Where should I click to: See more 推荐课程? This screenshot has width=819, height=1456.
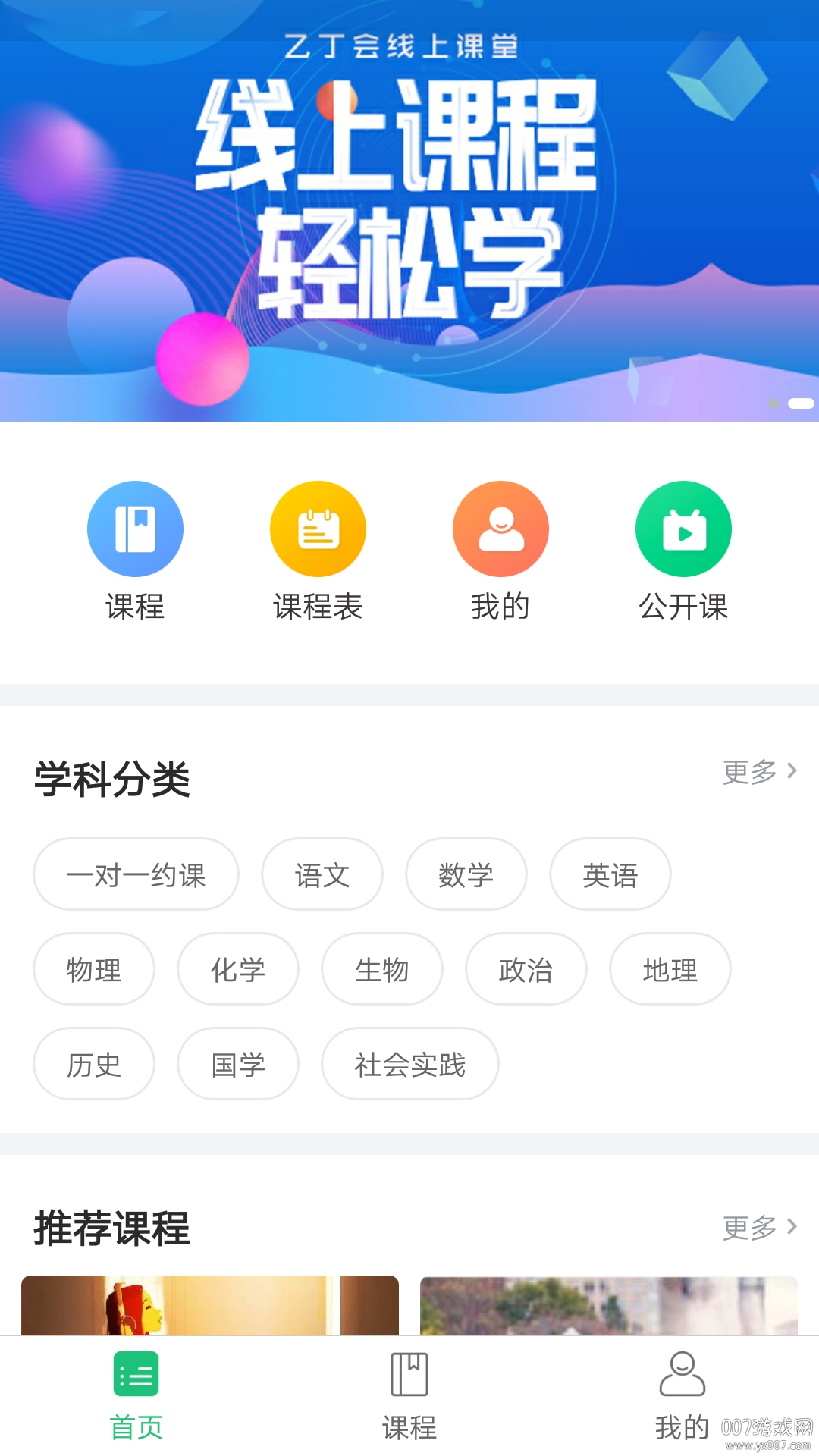click(x=759, y=1227)
